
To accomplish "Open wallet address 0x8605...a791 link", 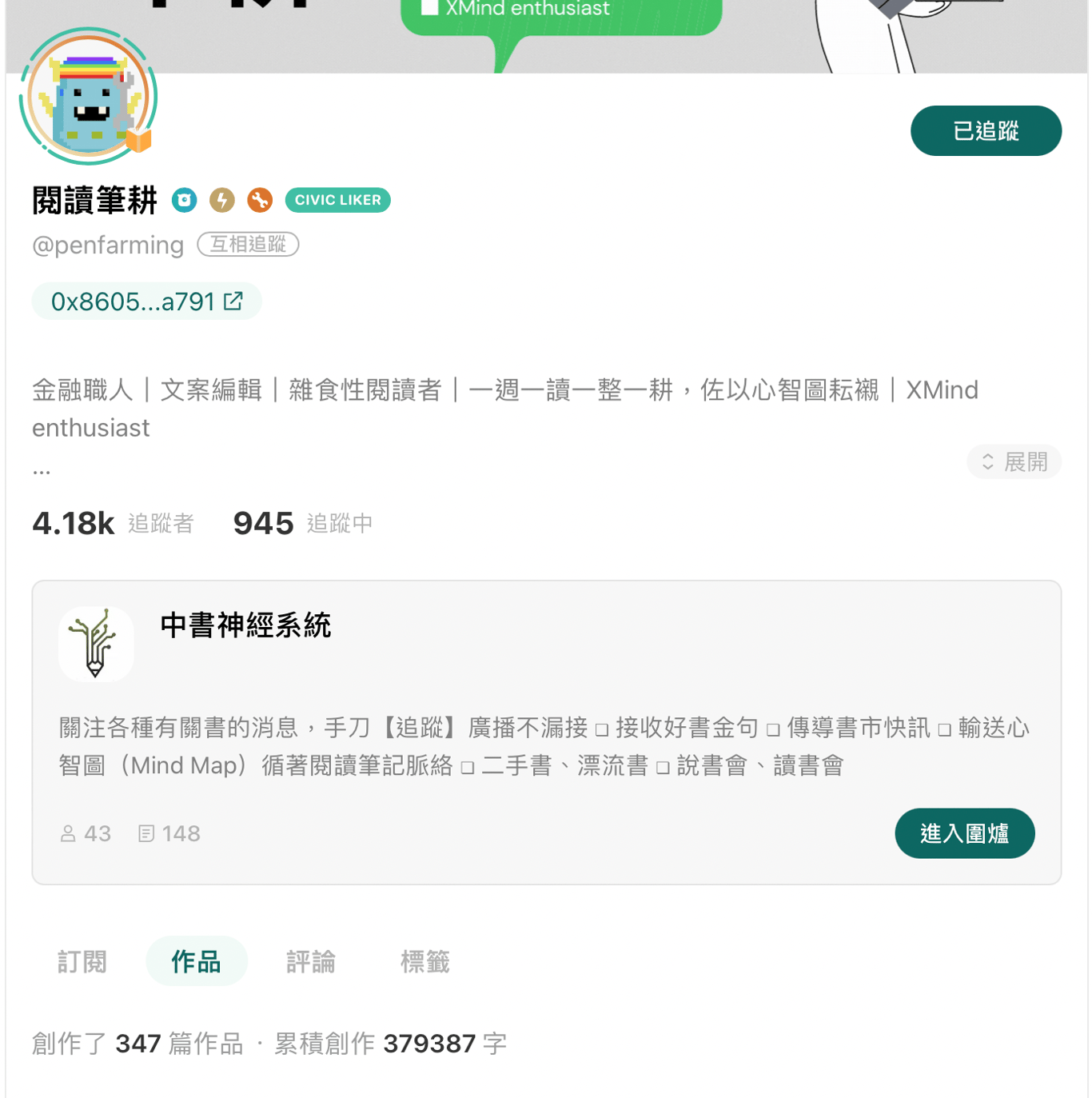I will point(146,301).
